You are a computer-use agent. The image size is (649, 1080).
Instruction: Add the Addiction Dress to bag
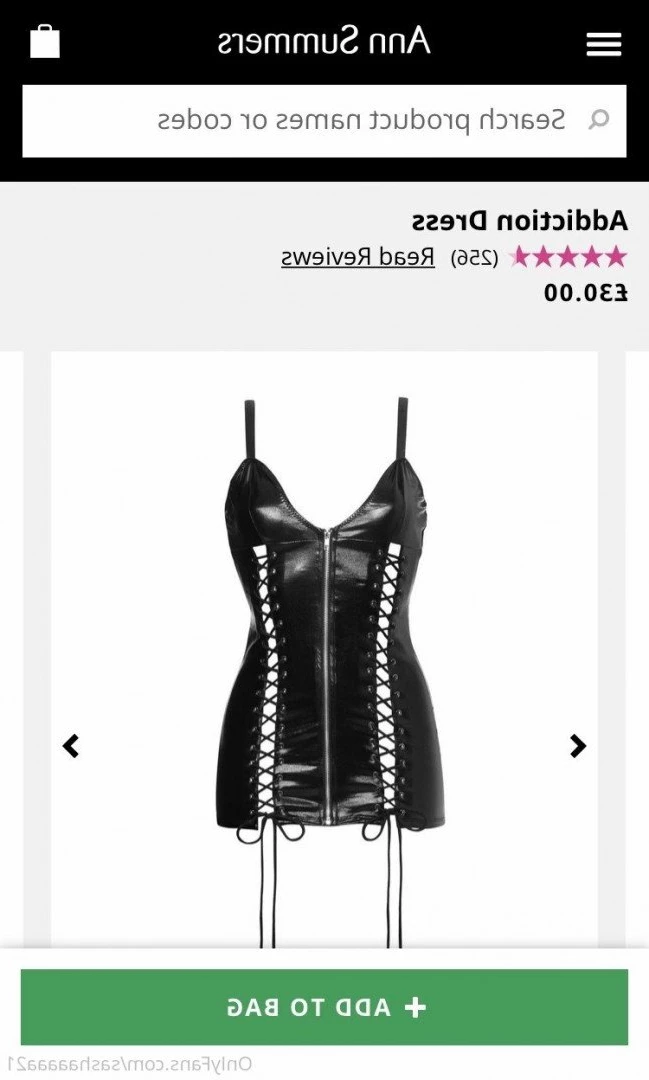[324, 1007]
